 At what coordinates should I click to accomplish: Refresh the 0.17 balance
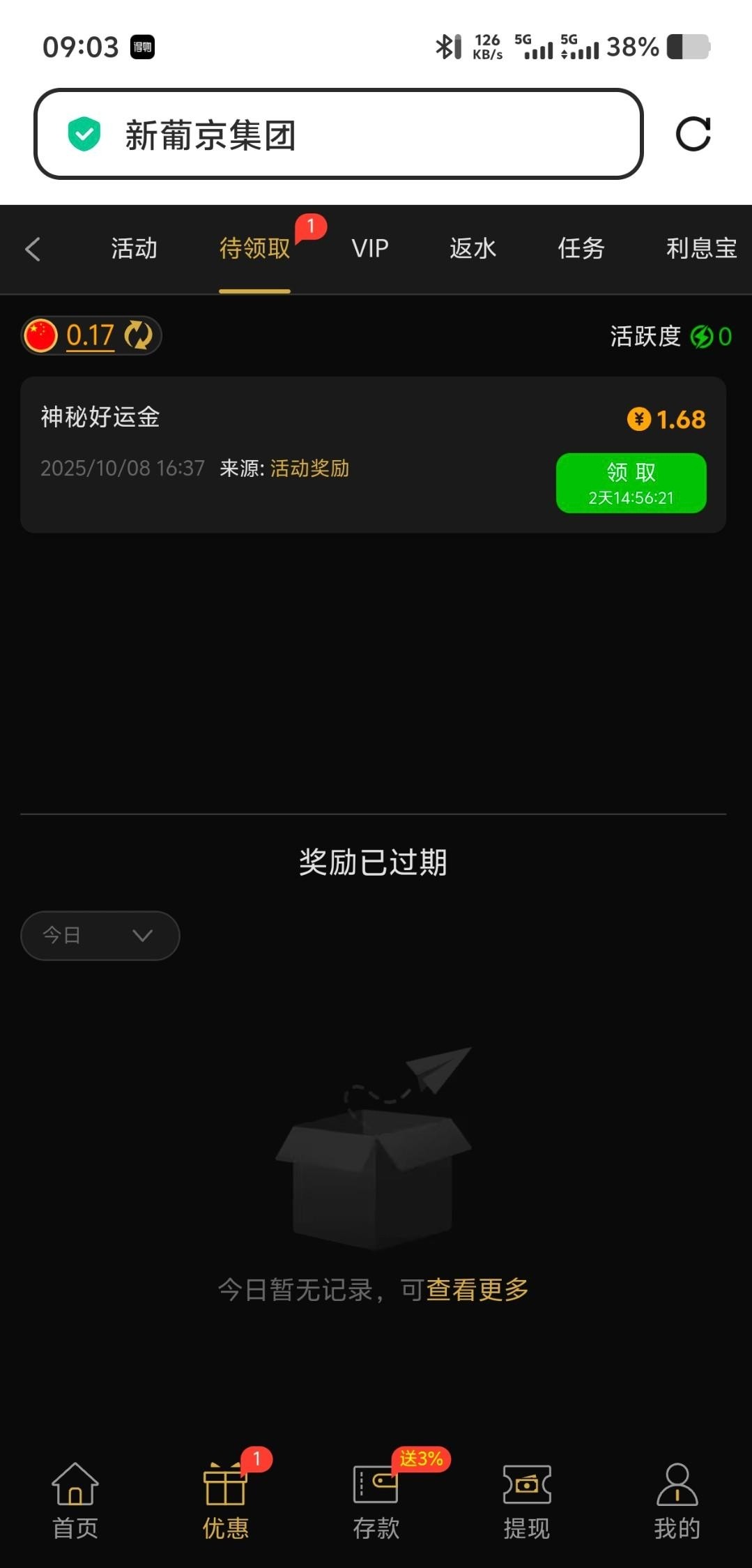click(139, 335)
